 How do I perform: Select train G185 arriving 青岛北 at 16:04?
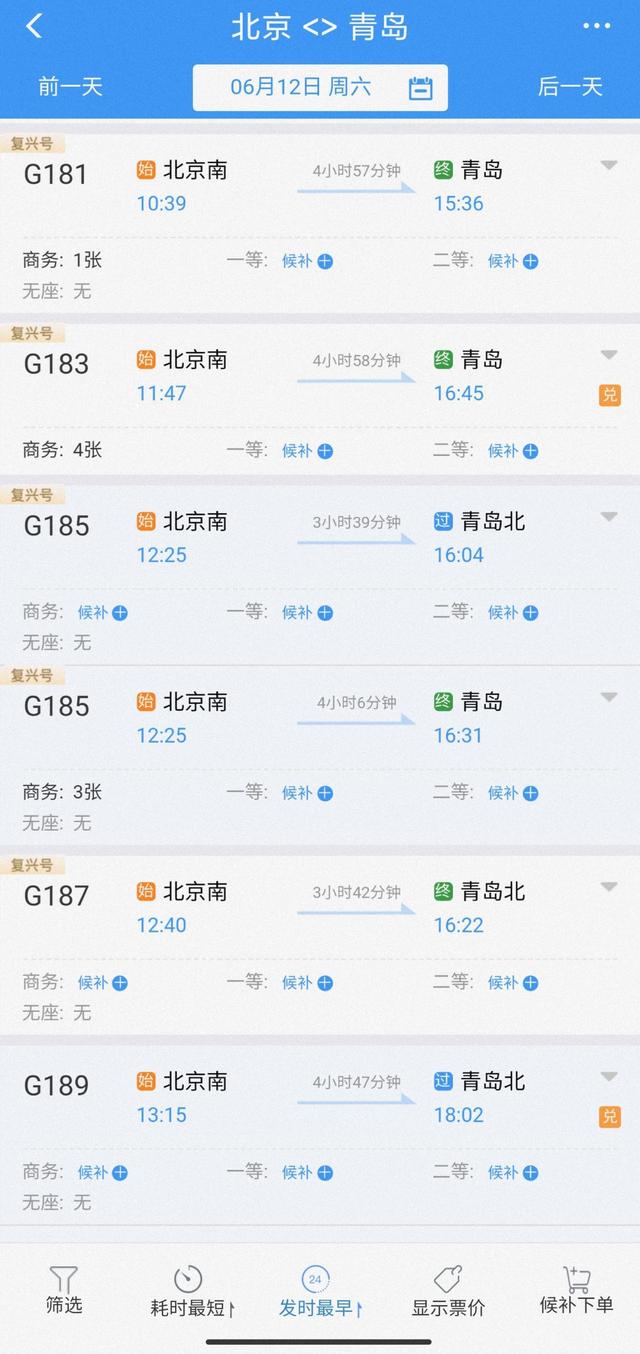click(x=56, y=526)
